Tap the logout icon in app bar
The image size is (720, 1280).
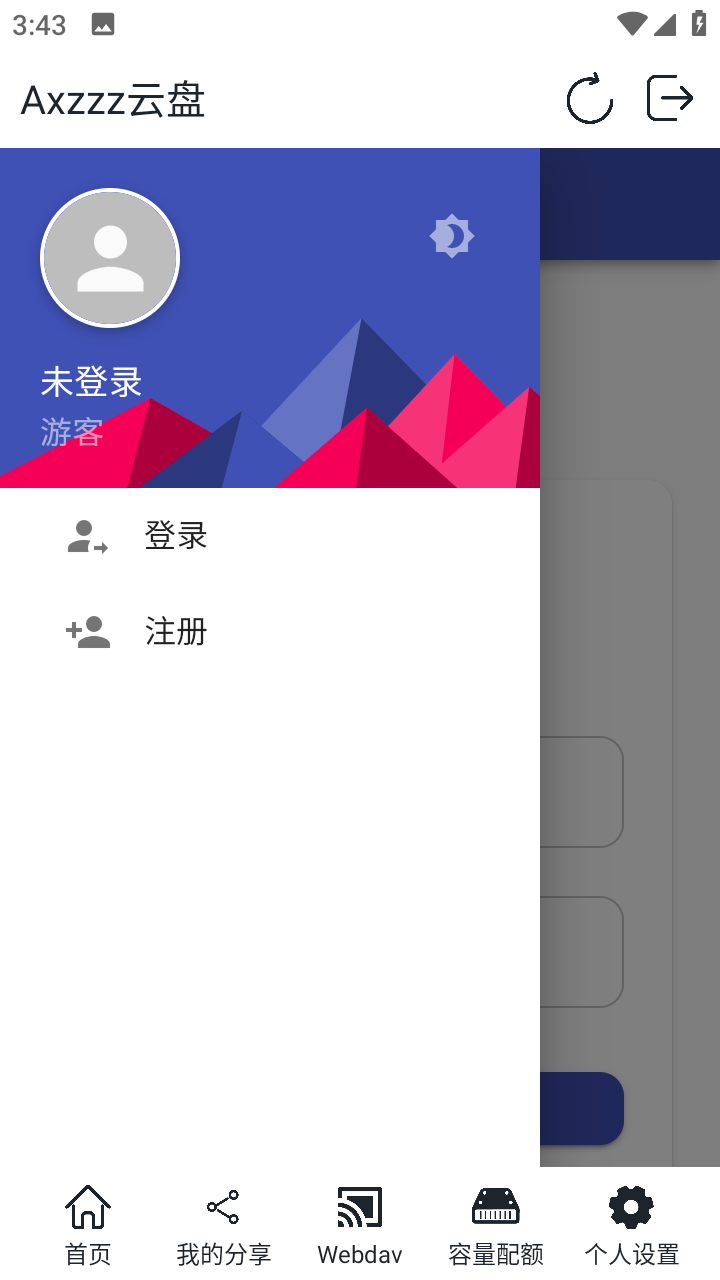(669, 98)
